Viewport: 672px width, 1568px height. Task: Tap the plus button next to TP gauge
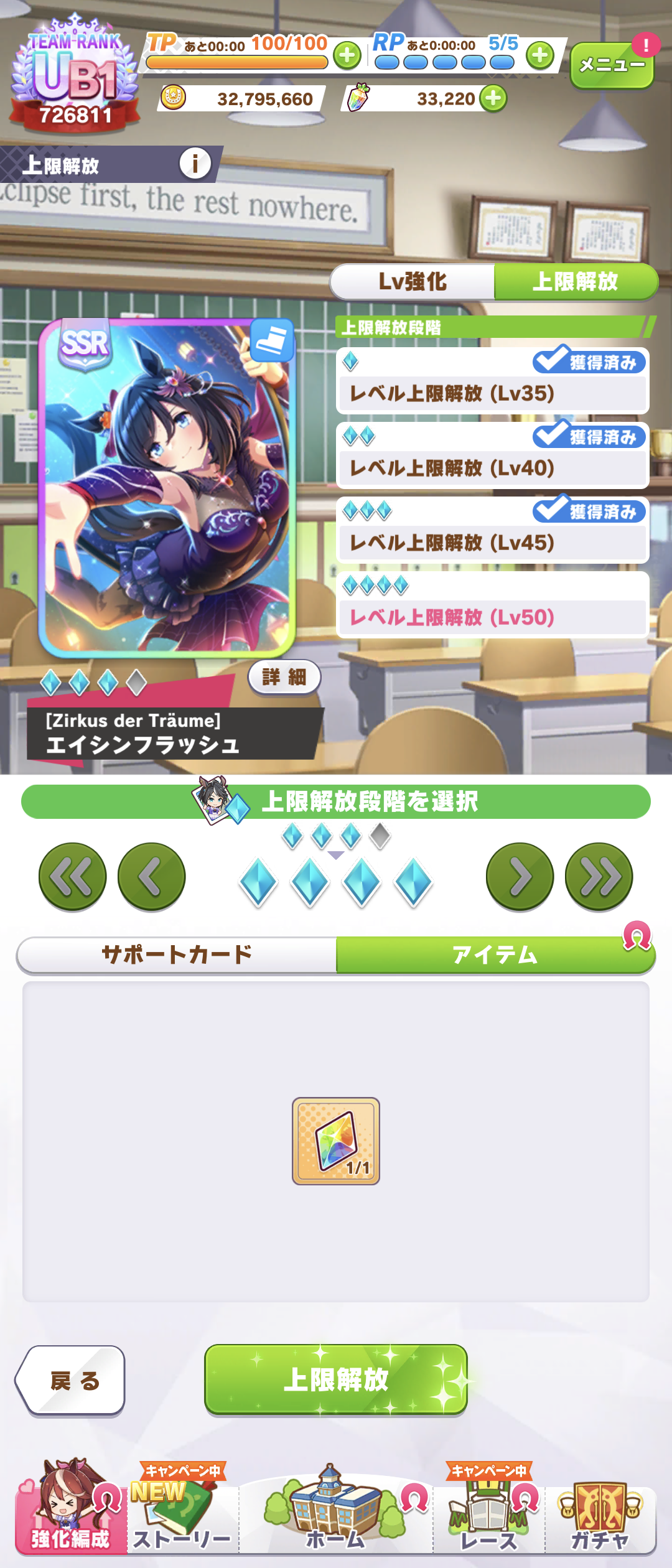pos(347,55)
